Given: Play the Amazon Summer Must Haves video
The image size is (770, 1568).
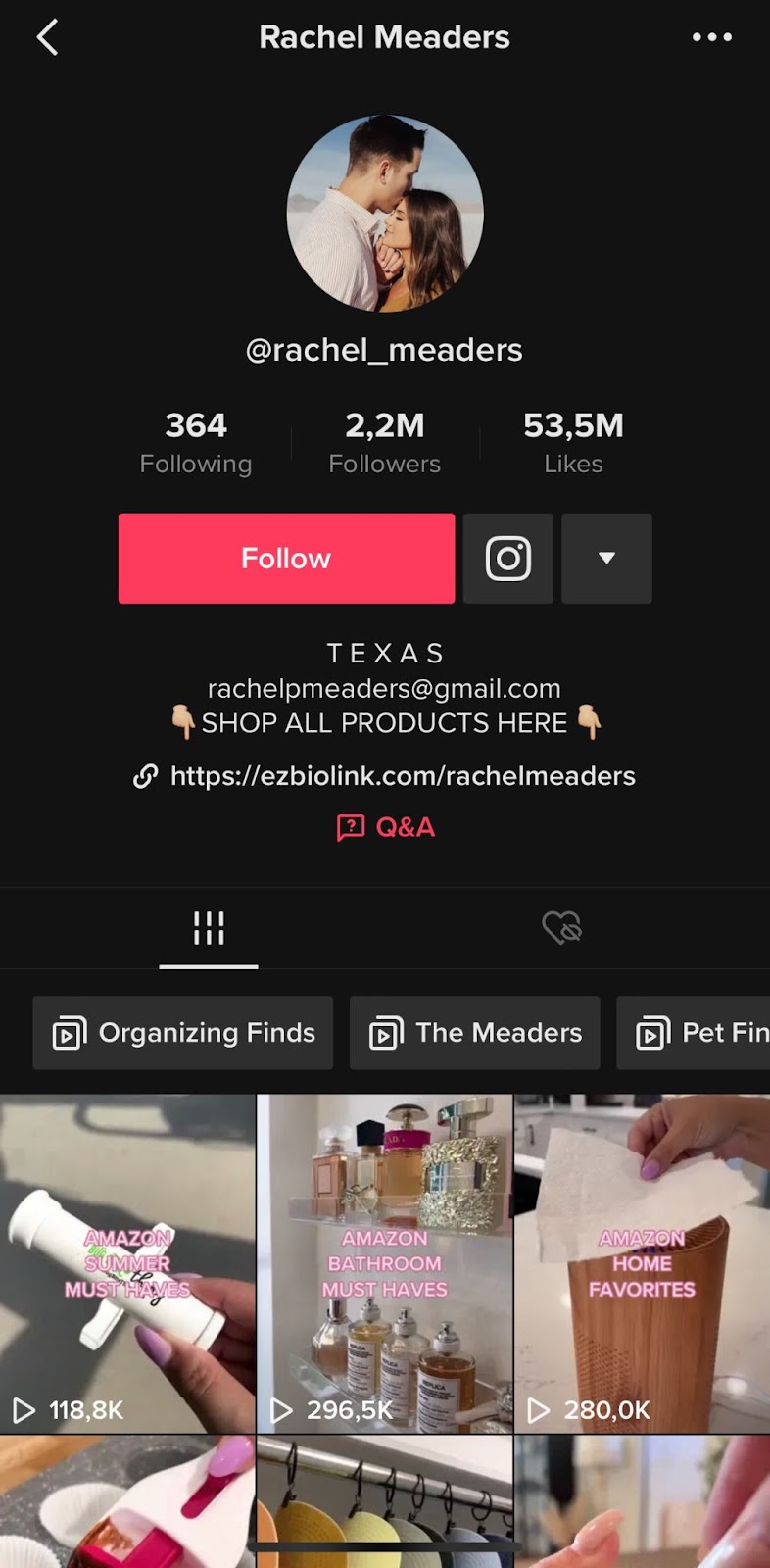Looking at the screenshot, I should [x=127, y=1263].
